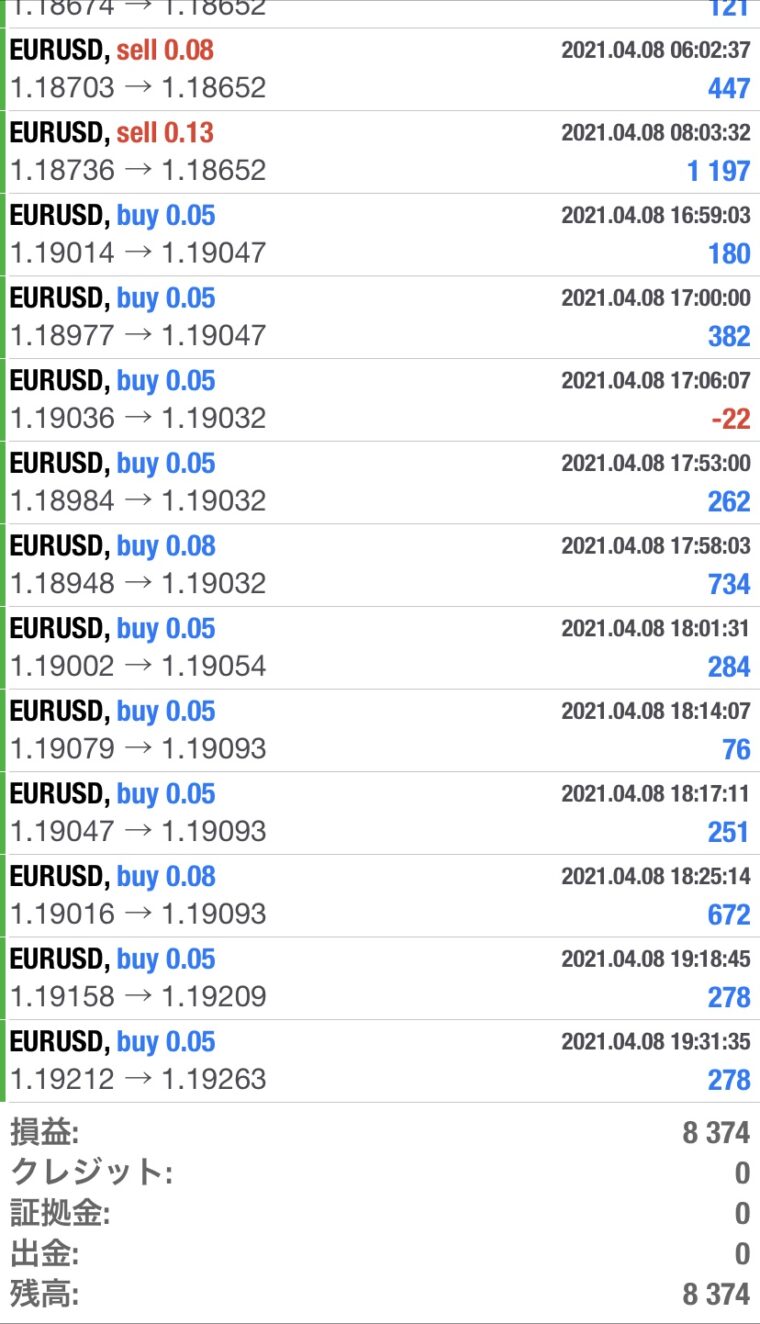Image resolution: width=760 pixels, height=1324 pixels.
Task: Open the buy 0.08 trade at 18:25:14
Action: 380,895
